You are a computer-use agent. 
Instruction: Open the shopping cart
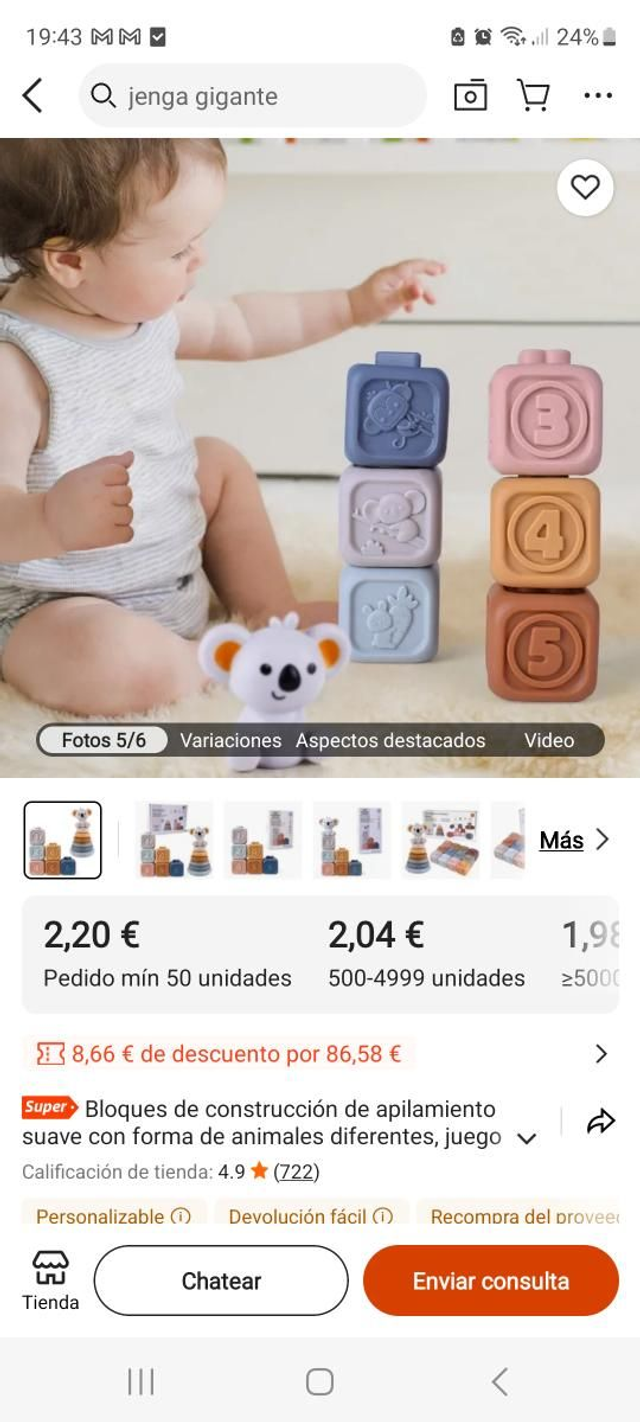[533, 96]
